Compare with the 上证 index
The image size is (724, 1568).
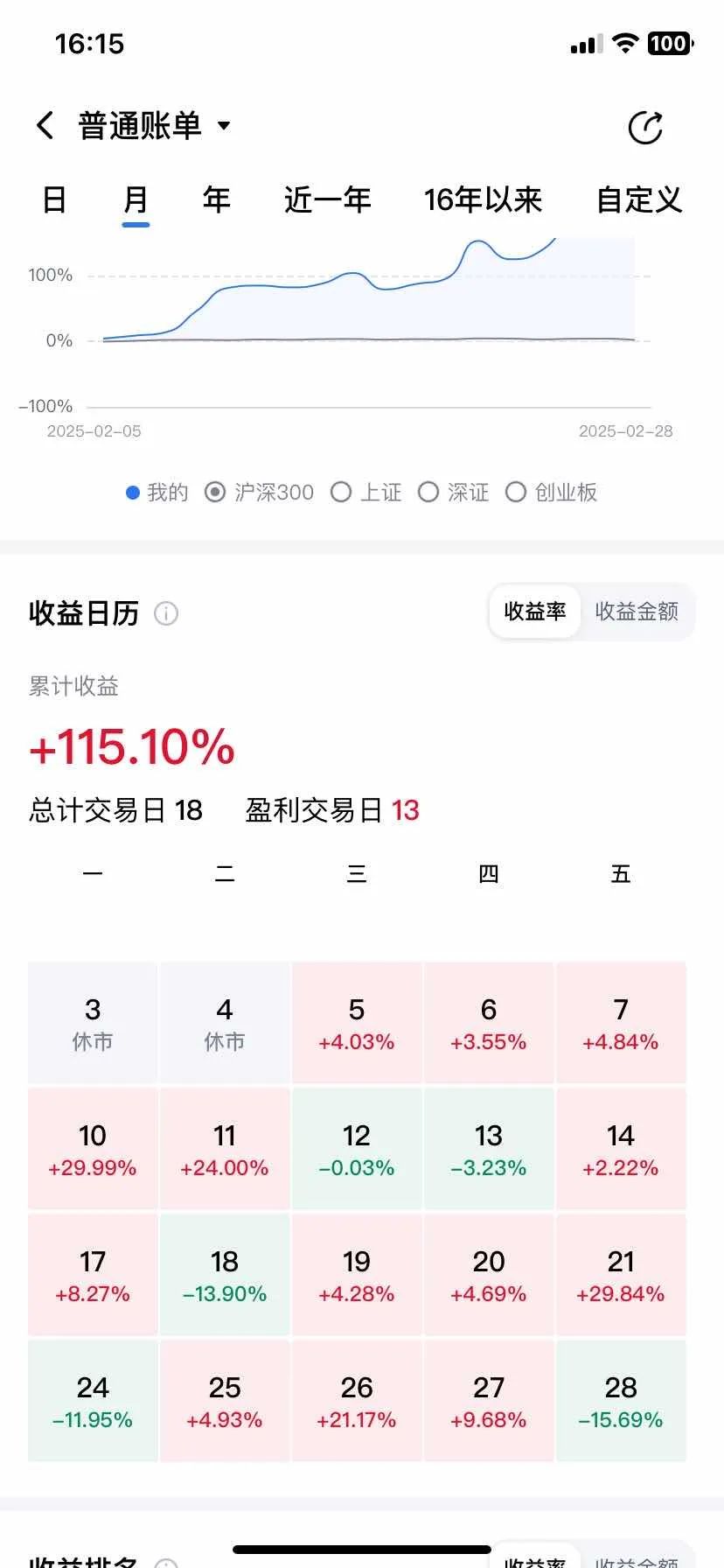pyautogui.click(x=341, y=493)
